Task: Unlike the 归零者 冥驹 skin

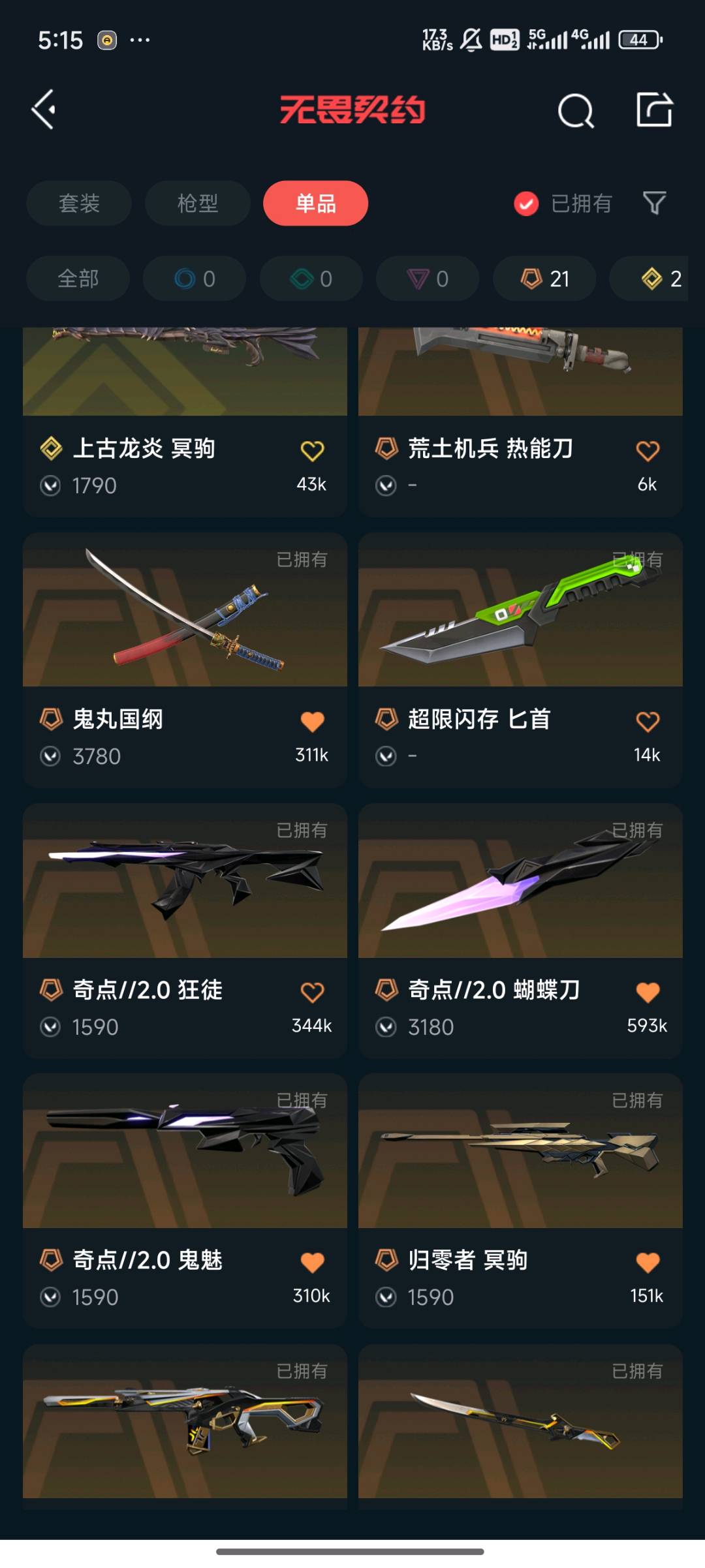Action: 648,1262
